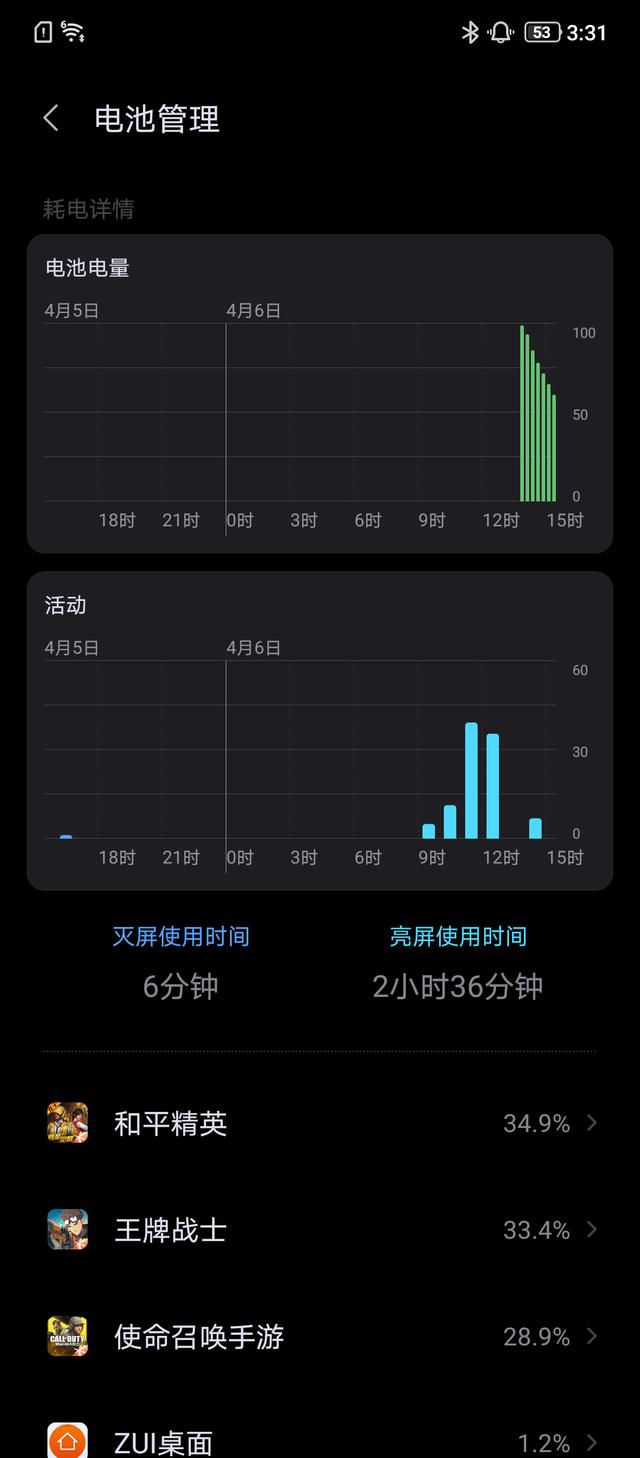Open 王牌战士 battery usage details

tap(320, 1229)
